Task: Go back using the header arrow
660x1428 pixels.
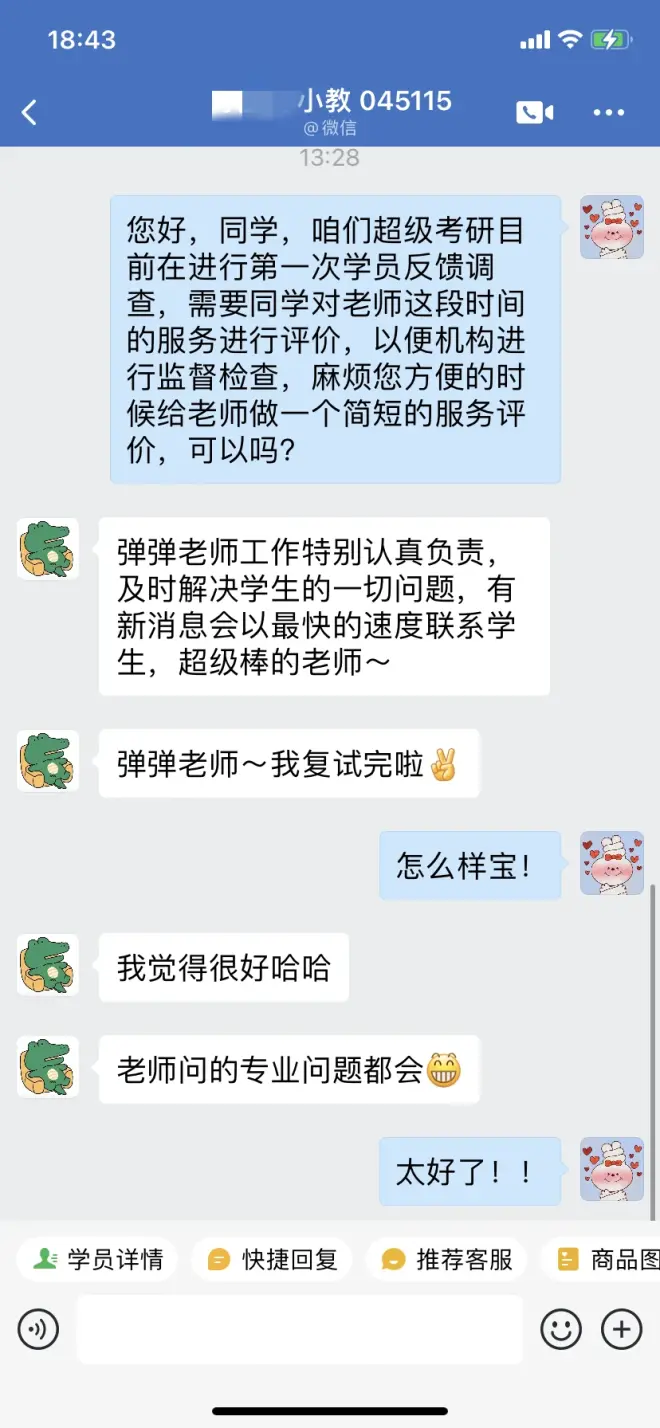Action: (x=30, y=112)
